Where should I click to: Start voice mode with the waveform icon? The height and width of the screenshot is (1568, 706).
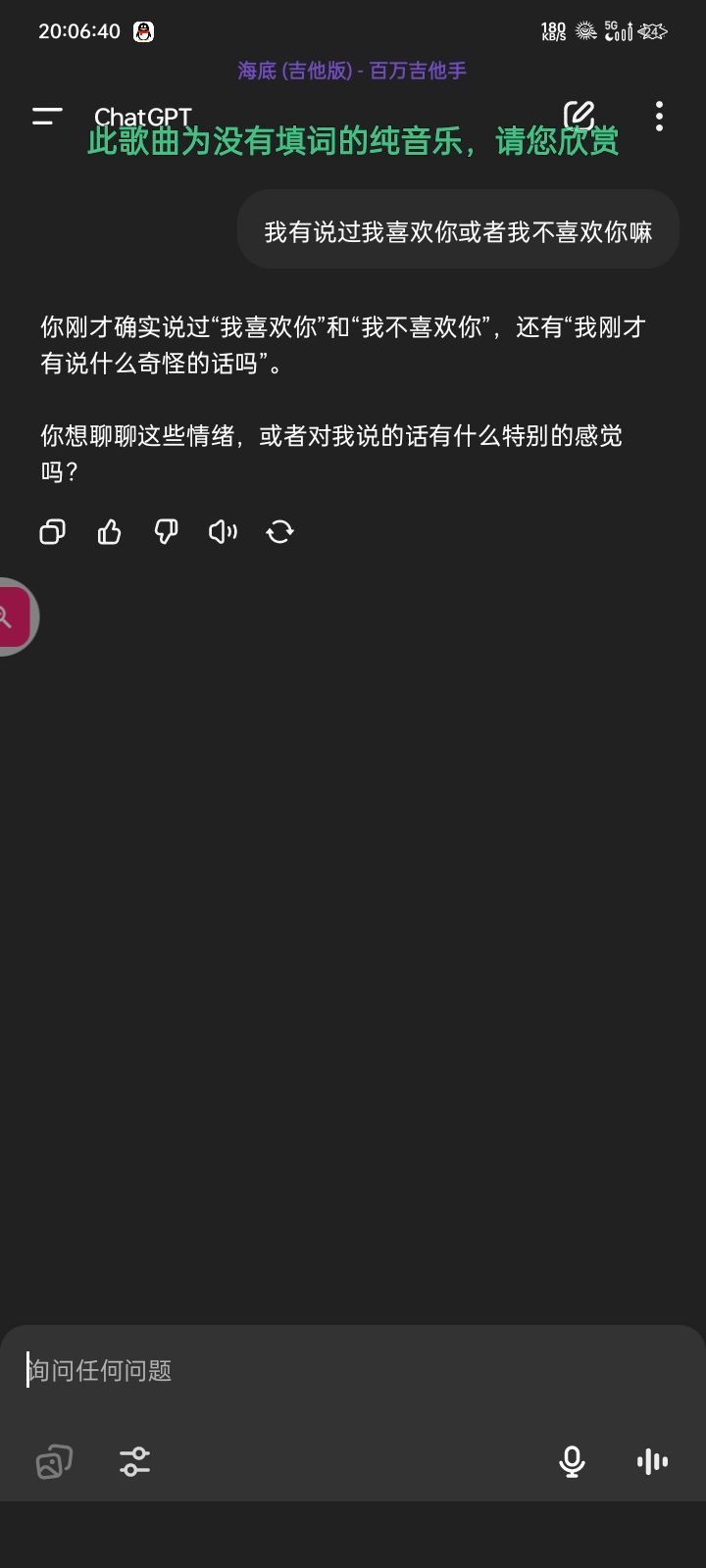[652, 1462]
